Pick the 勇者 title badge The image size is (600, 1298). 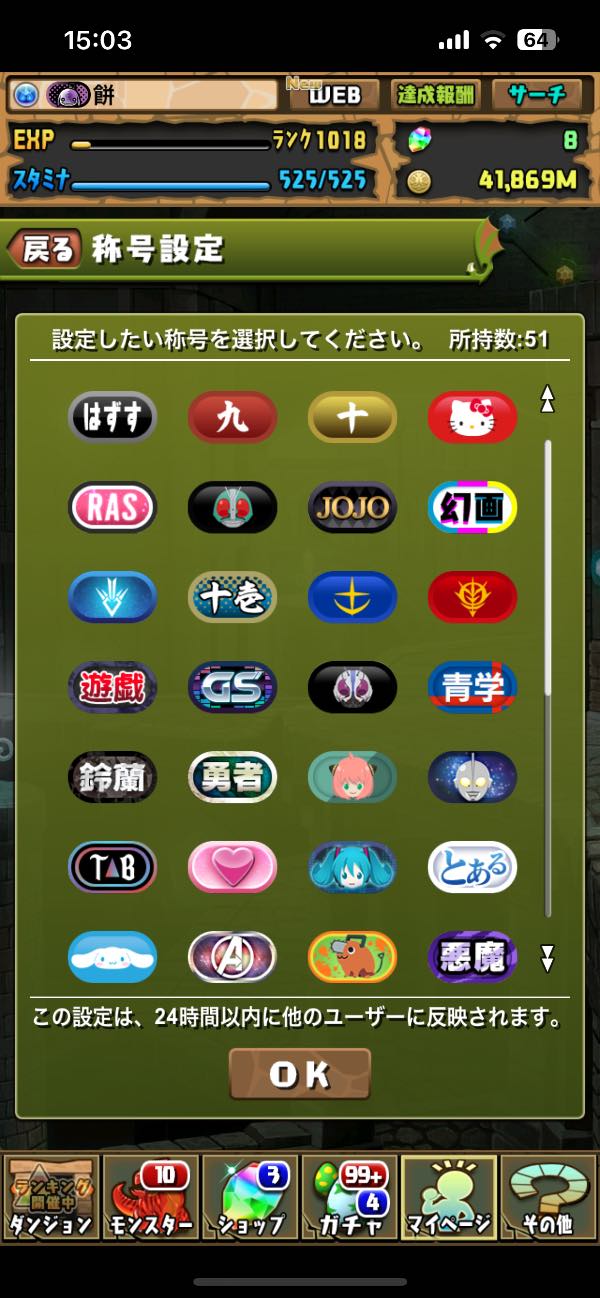click(x=232, y=777)
